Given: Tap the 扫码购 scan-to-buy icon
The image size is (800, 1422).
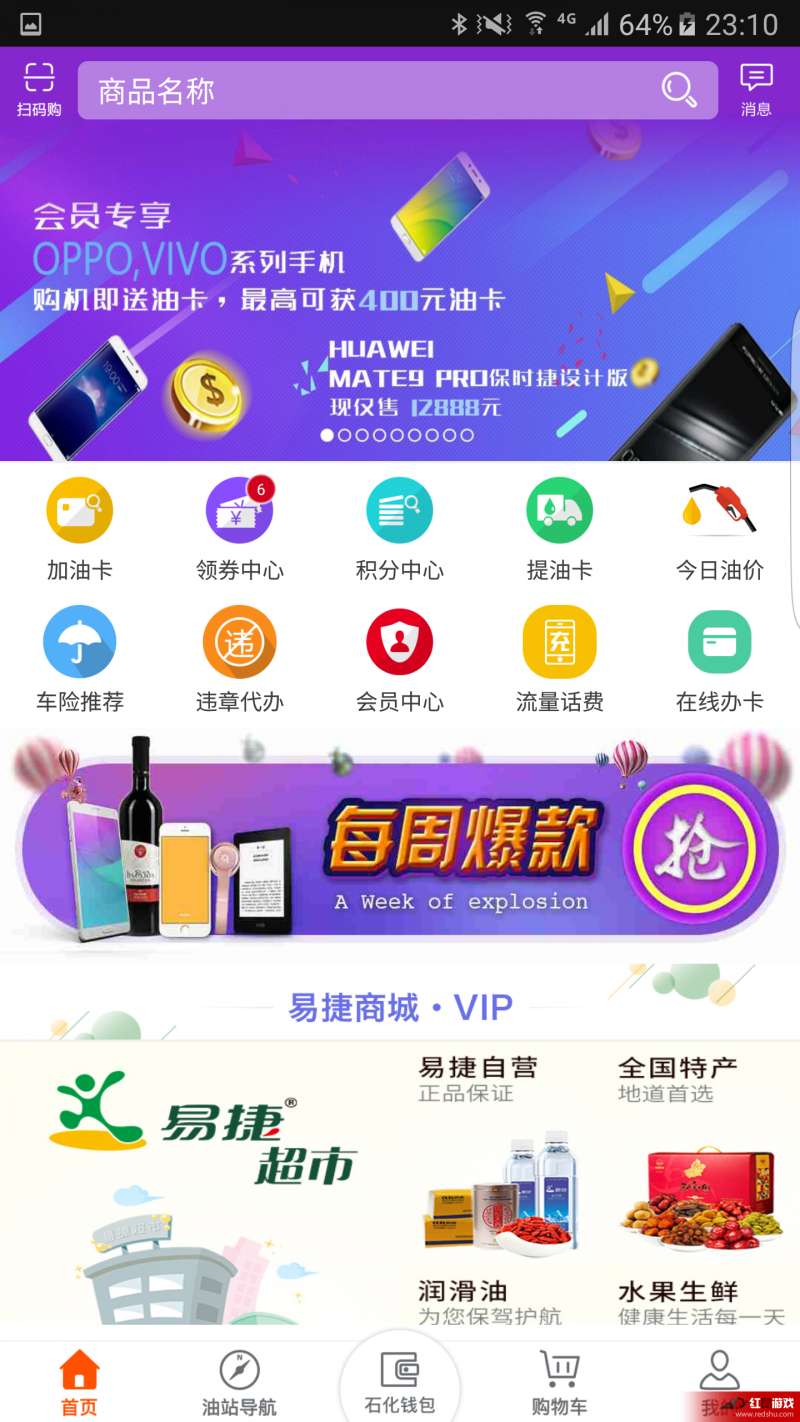Looking at the screenshot, I should click(x=40, y=90).
